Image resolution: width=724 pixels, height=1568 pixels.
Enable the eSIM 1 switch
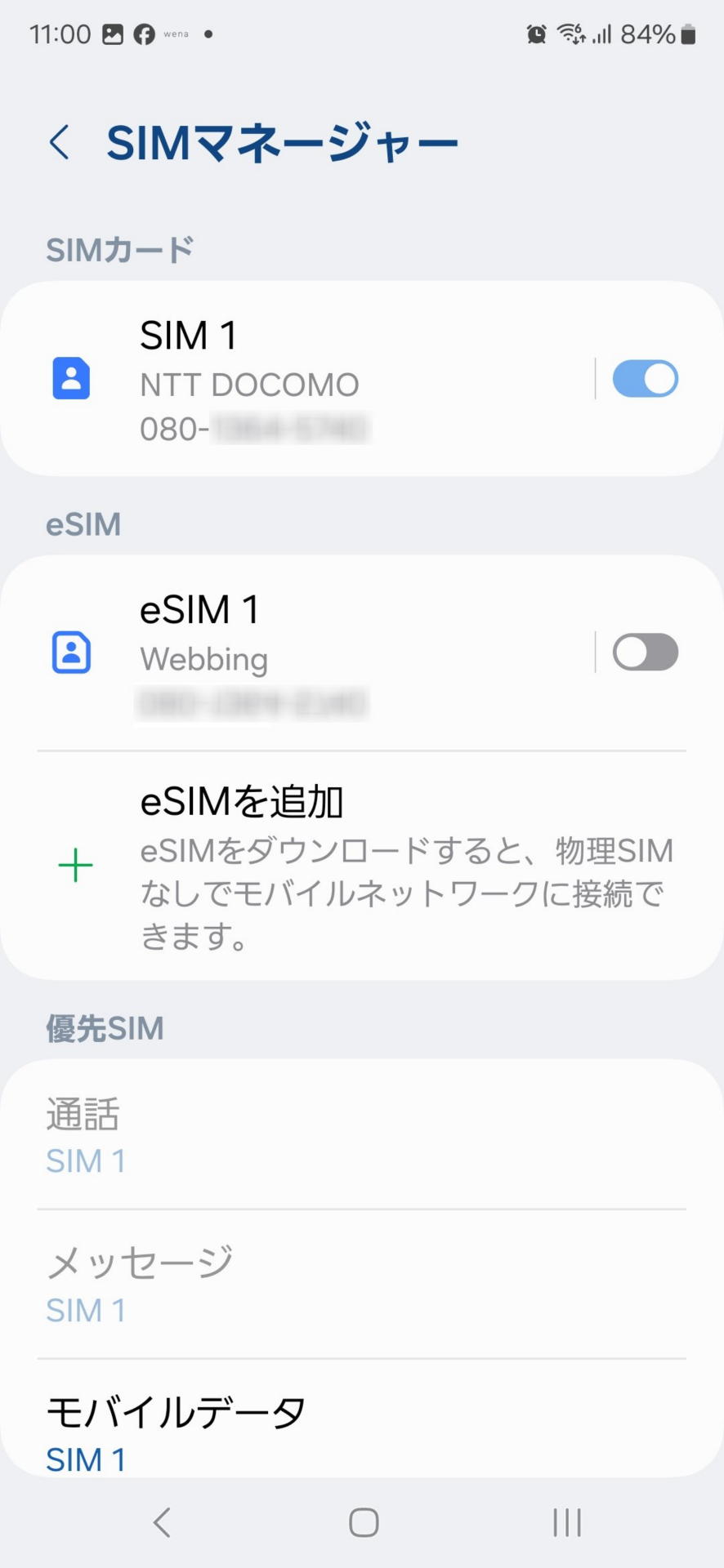pos(645,653)
